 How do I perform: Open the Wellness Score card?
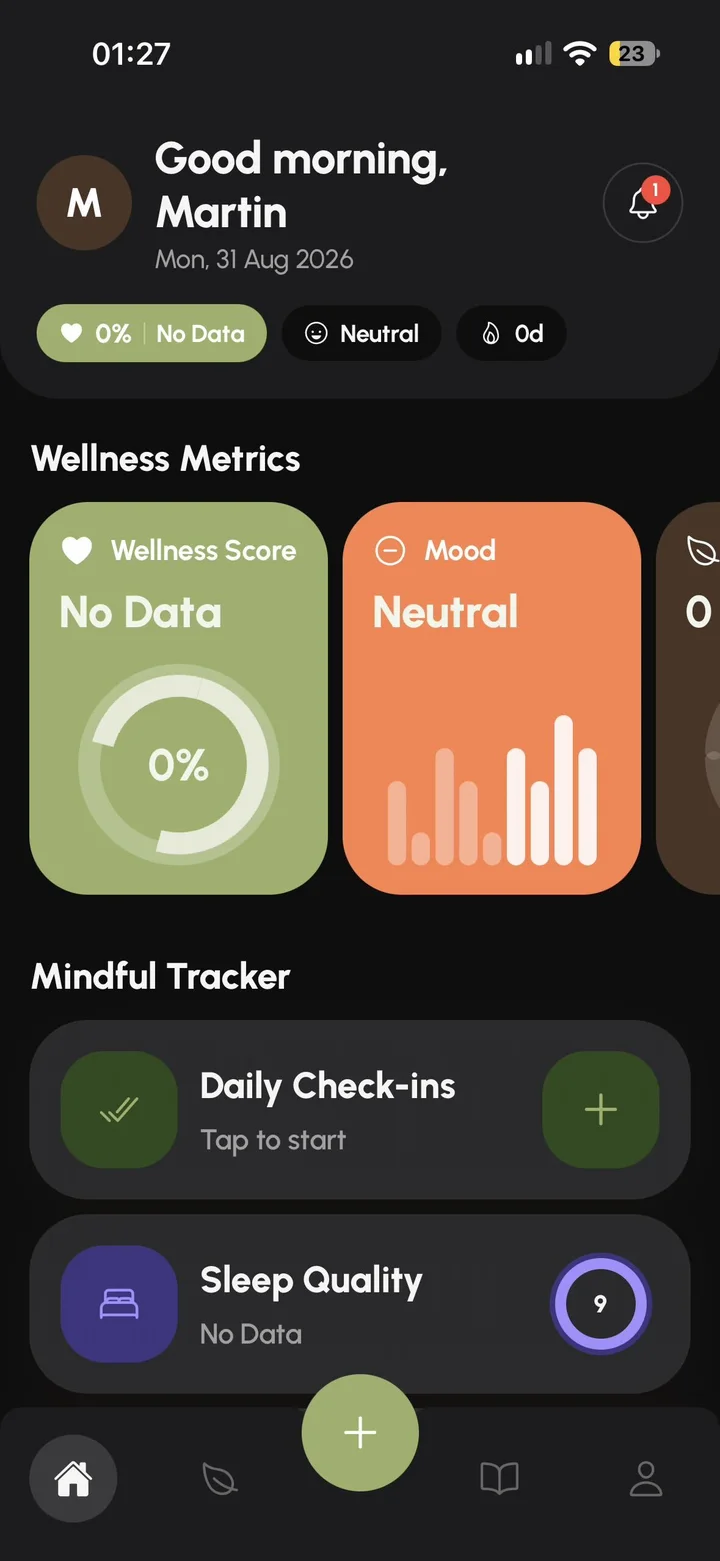pyautogui.click(x=179, y=698)
